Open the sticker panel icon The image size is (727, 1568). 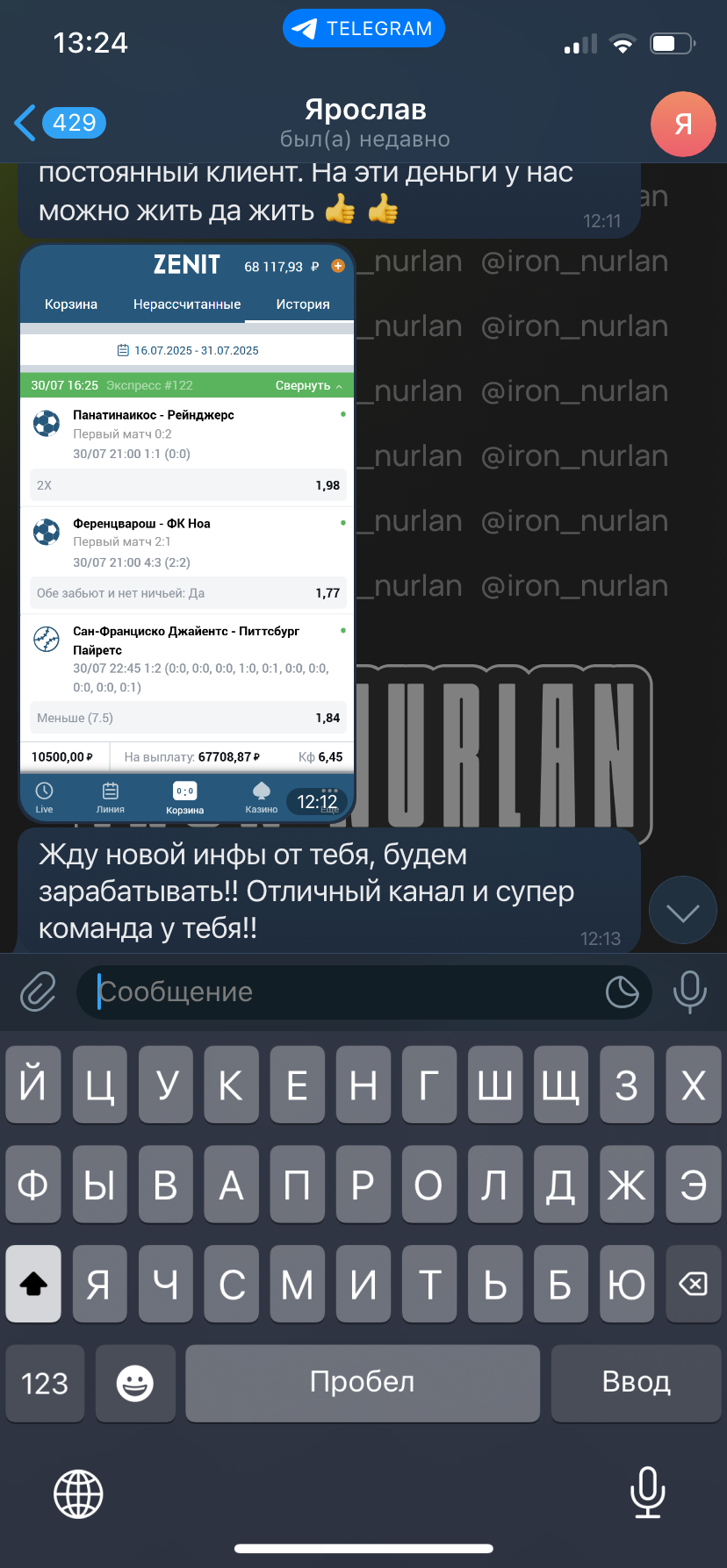pos(623,992)
